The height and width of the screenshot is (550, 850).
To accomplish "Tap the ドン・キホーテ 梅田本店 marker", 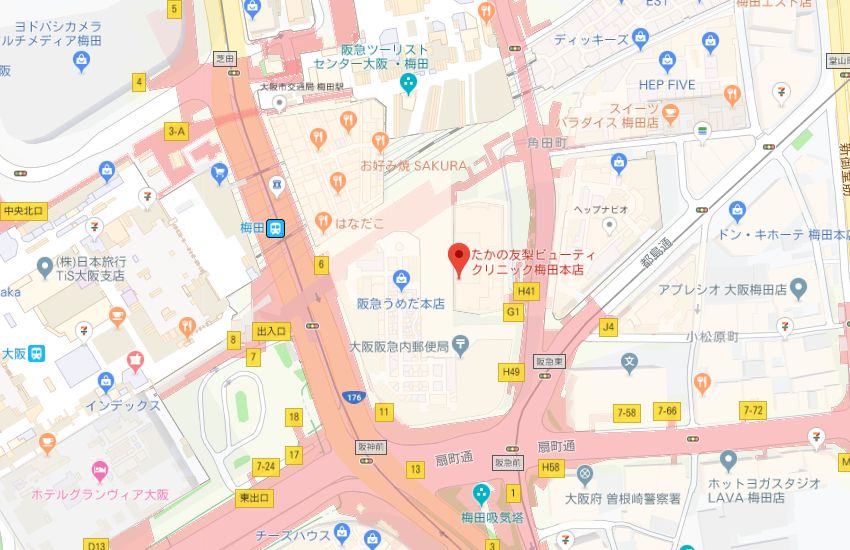I will tap(738, 211).
